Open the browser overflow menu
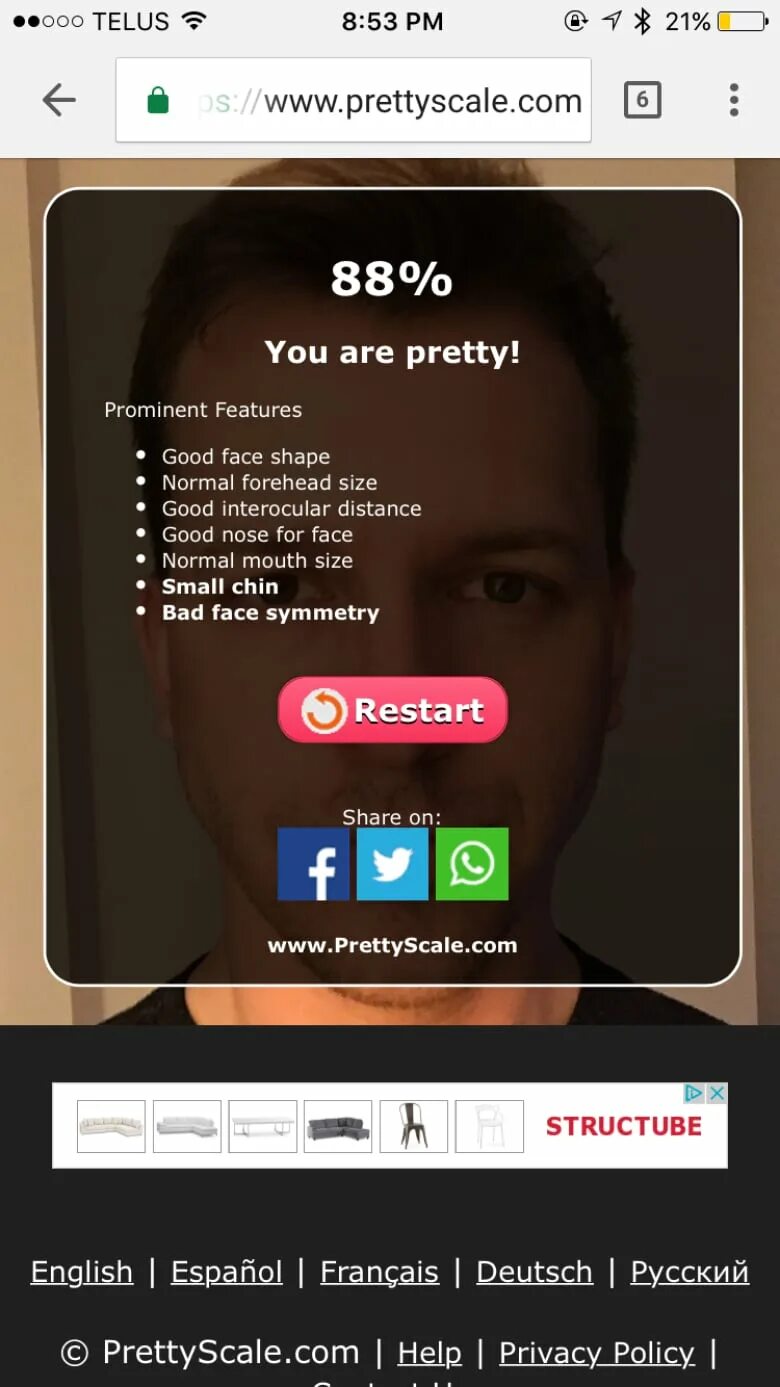The image size is (780, 1387). (x=734, y=100)
